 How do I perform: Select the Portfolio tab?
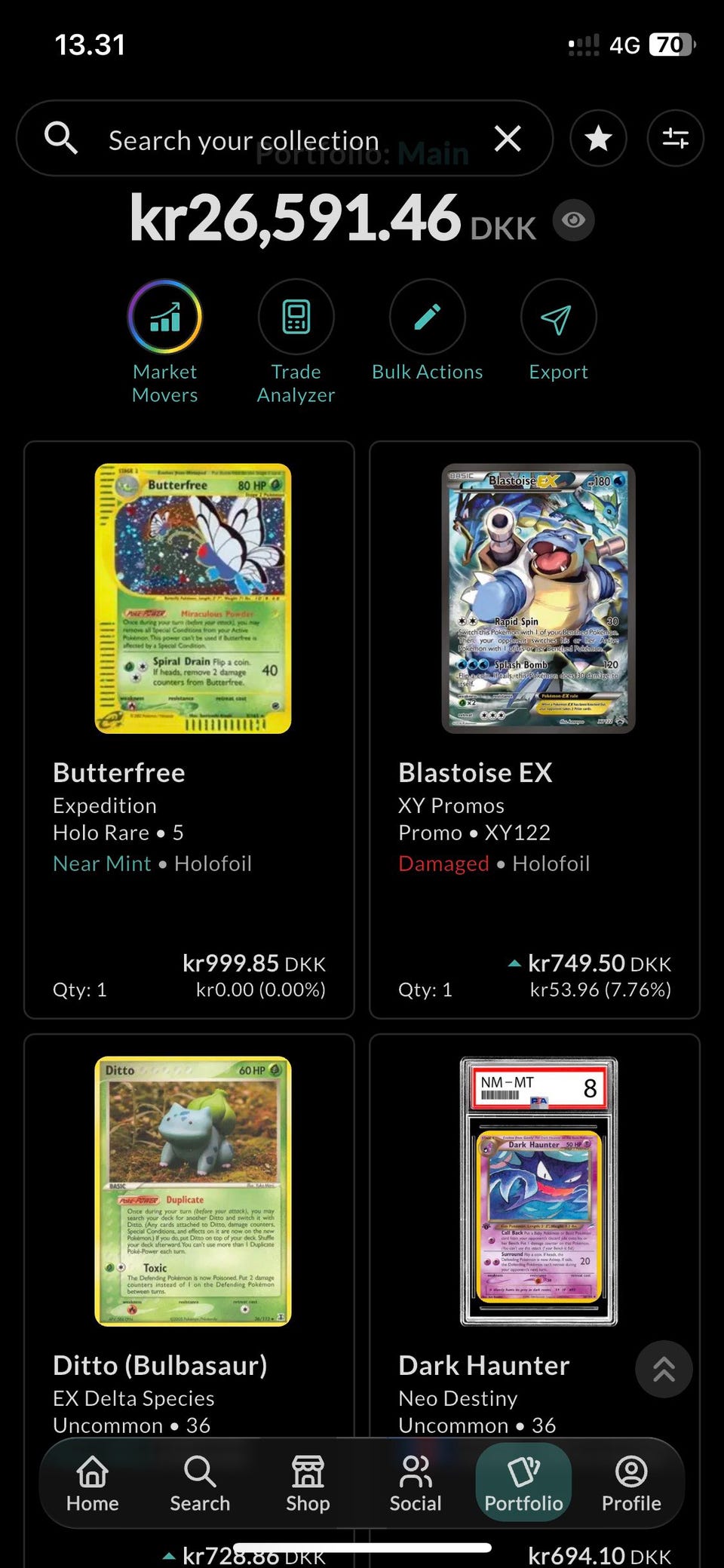[x=523, y=1484]
